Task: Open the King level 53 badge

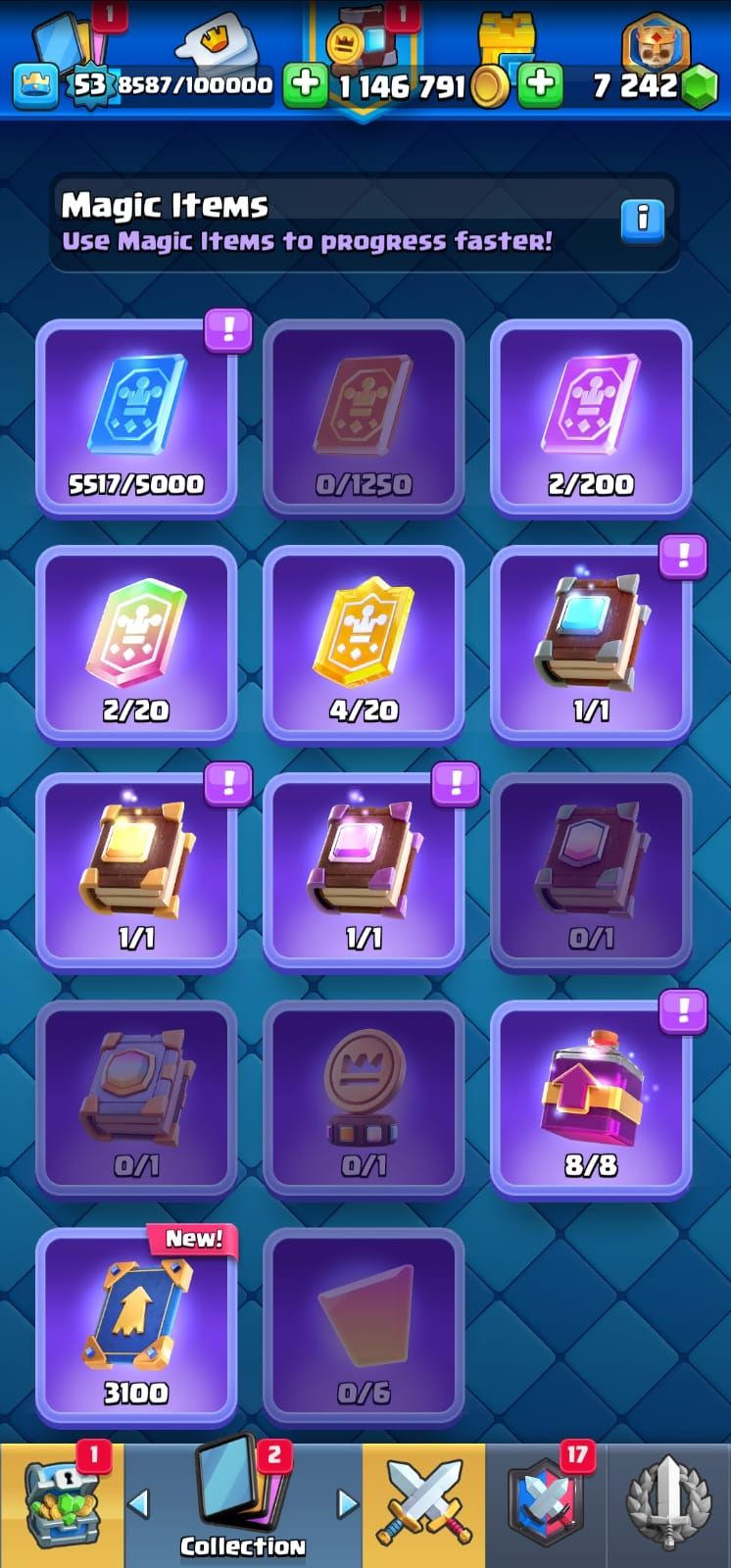Action: click(x=89, y=85)
